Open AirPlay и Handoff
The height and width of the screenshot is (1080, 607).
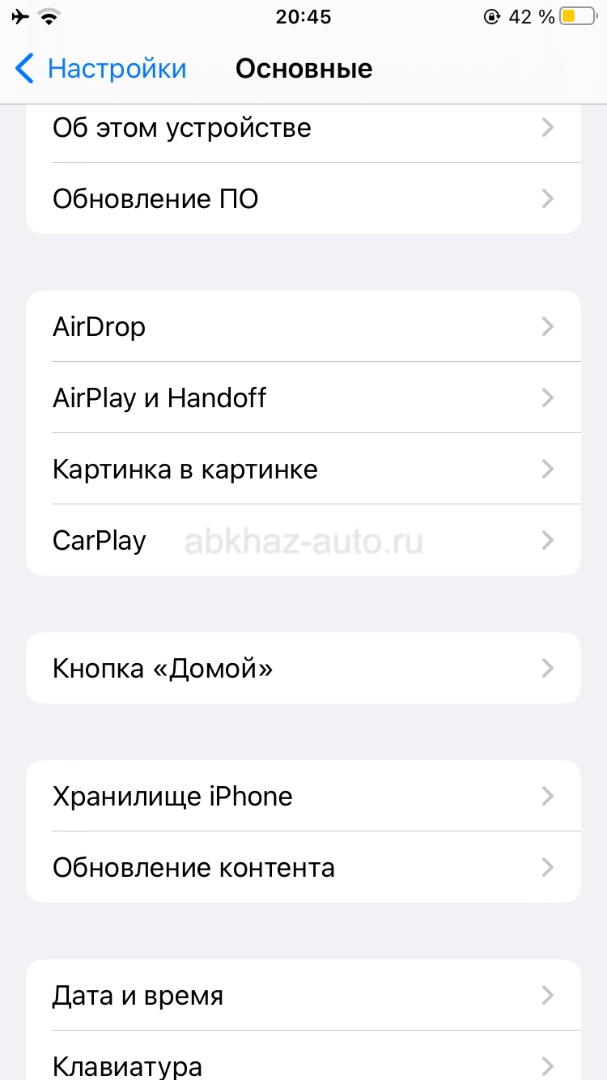[x=303, y=397]
